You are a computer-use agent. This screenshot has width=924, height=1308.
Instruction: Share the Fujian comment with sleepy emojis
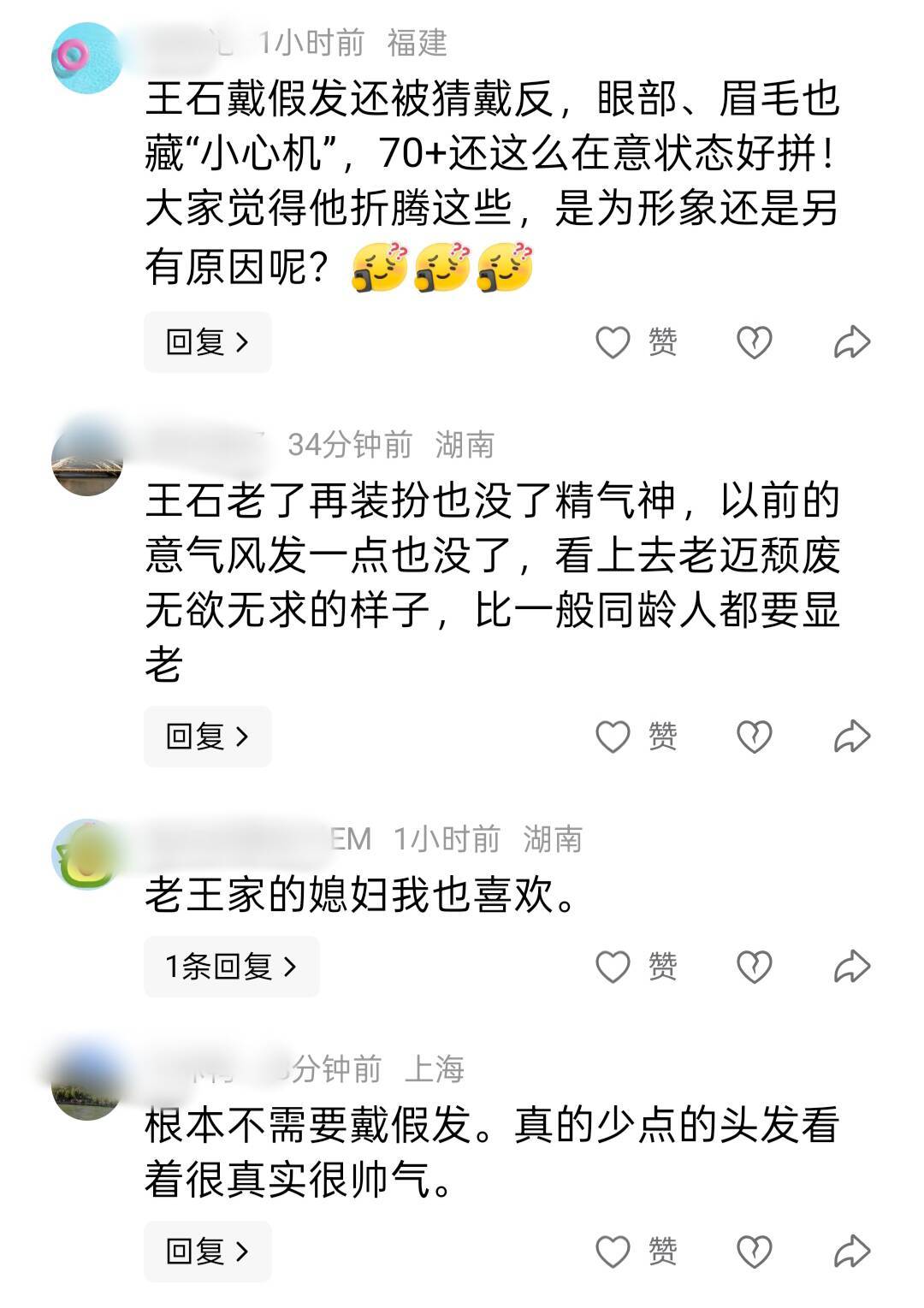852,342
